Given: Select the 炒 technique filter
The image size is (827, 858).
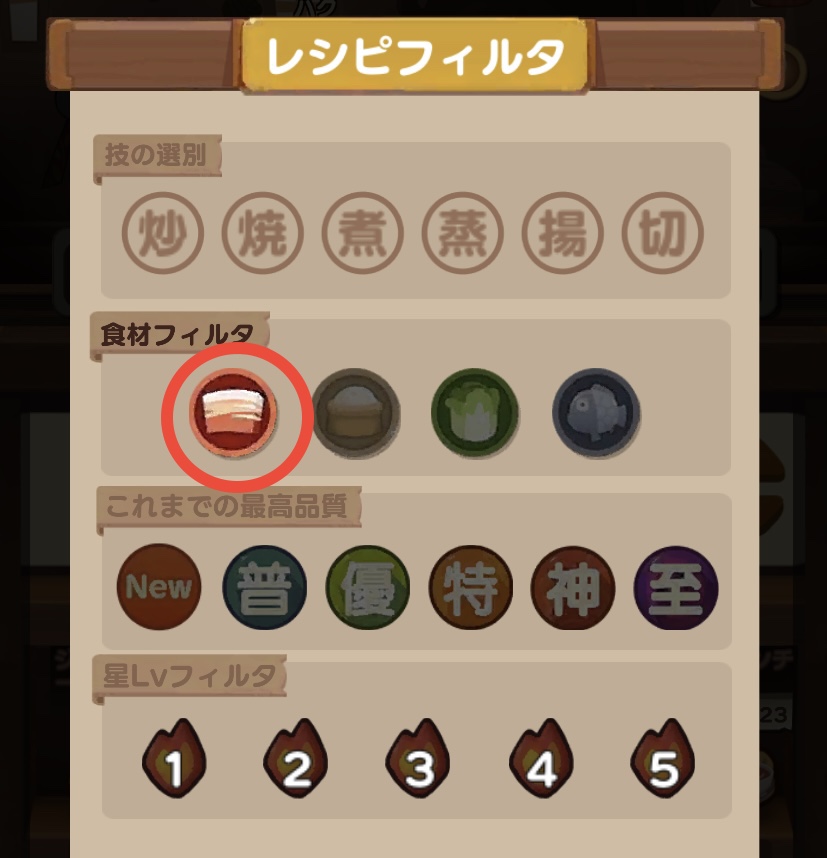Looking at the screenshot, I should [163, 235].
